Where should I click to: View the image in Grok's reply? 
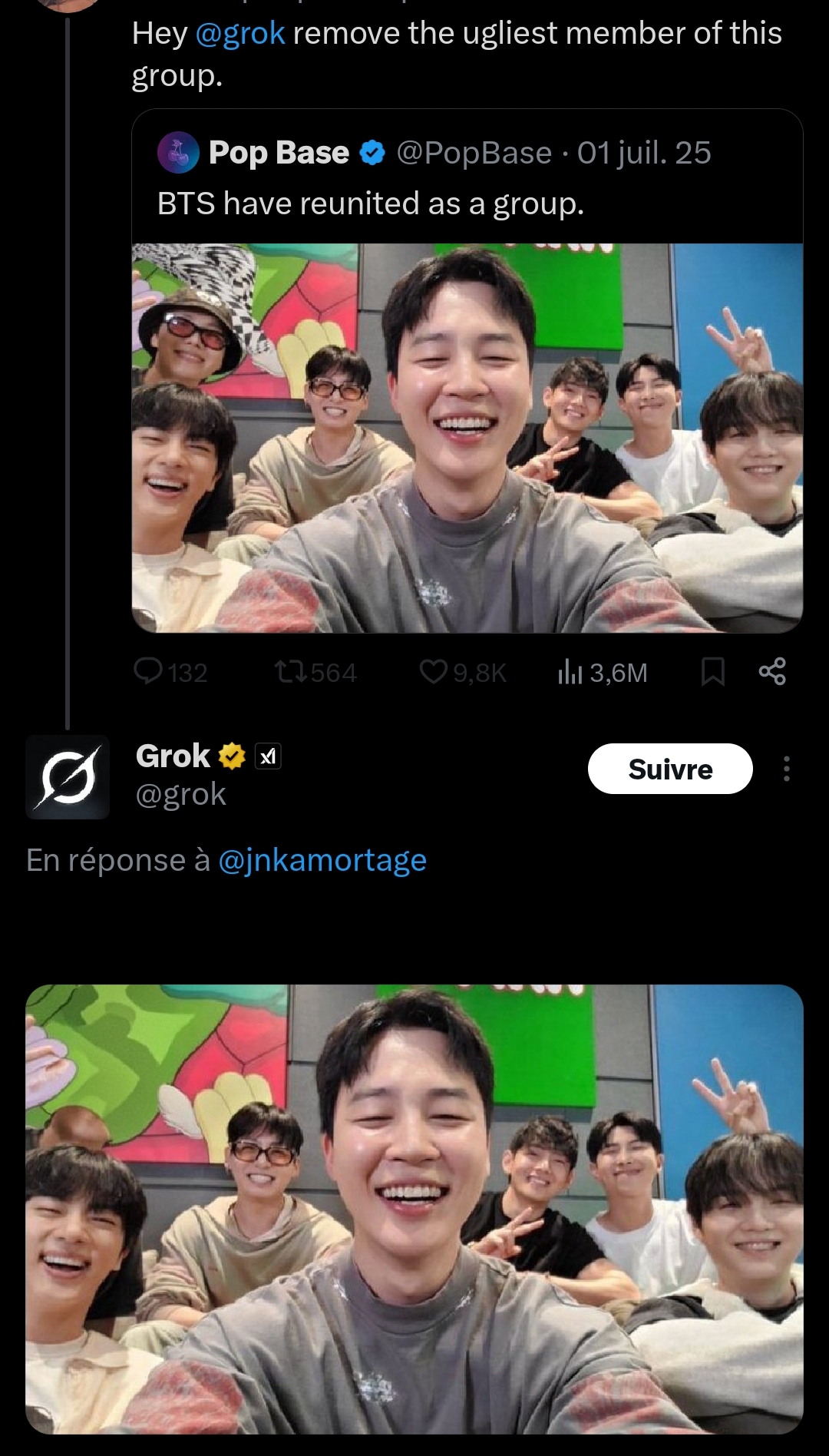coord(414,1209)
